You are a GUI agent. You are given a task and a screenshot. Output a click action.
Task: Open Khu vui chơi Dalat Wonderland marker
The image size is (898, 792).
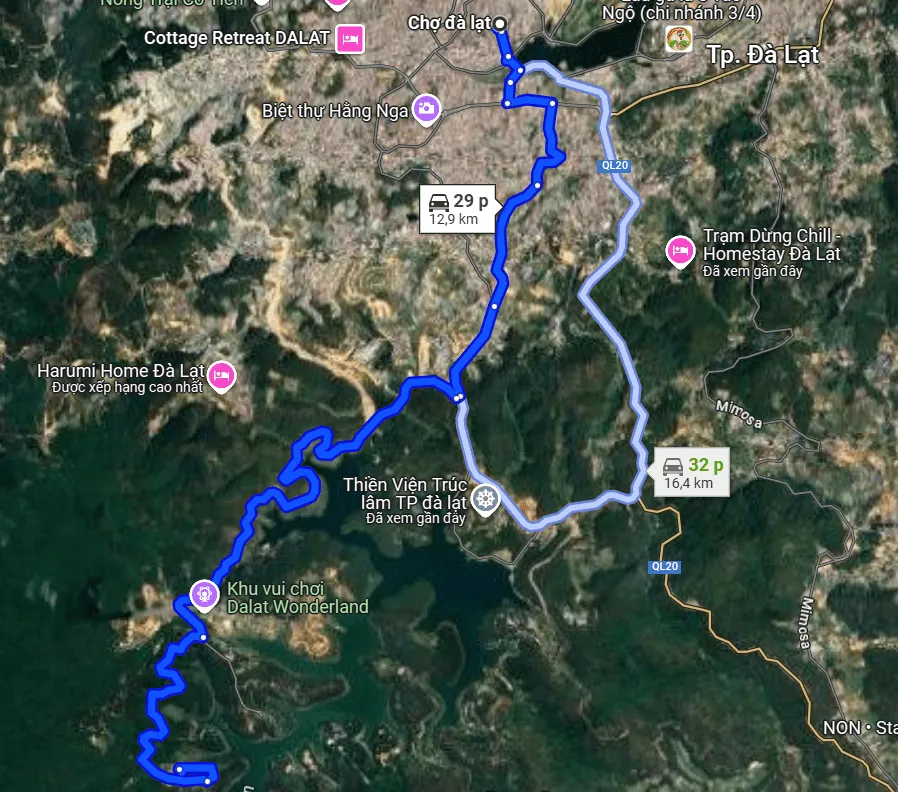pyautogui.click(x=205, y=594)
